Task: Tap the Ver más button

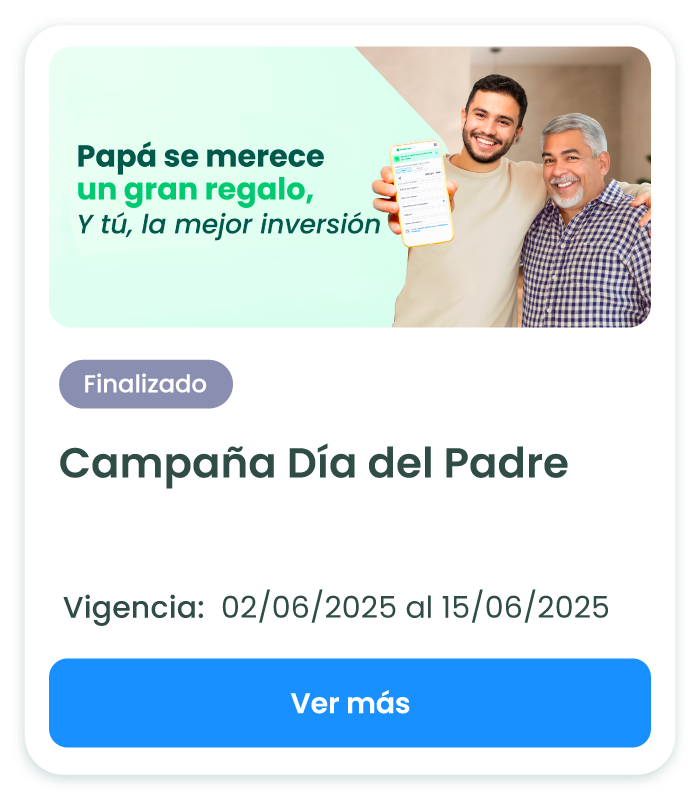Action: [x=350, y=703]
